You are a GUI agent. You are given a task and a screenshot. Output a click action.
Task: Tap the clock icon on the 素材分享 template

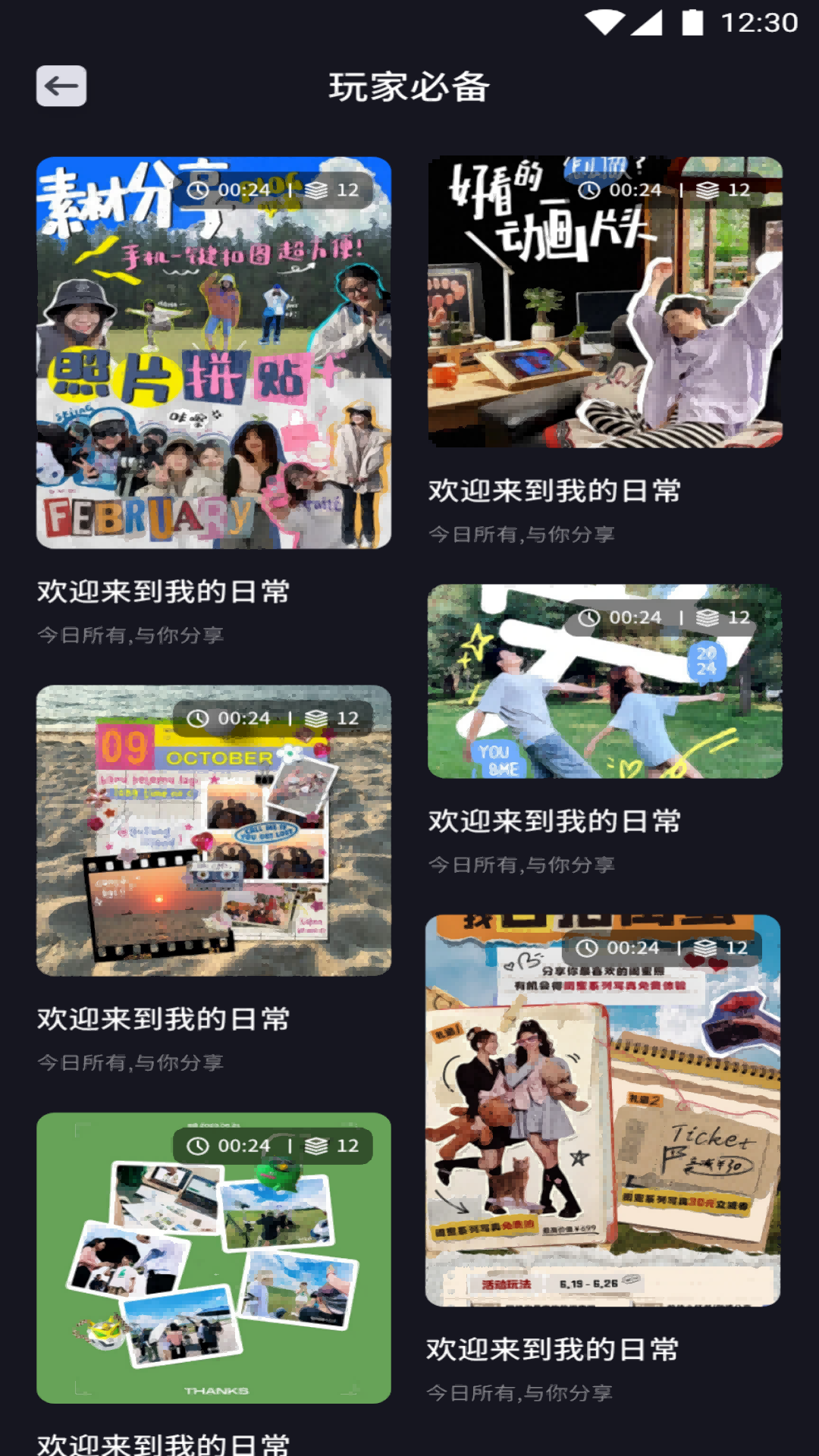pos(199,192)
